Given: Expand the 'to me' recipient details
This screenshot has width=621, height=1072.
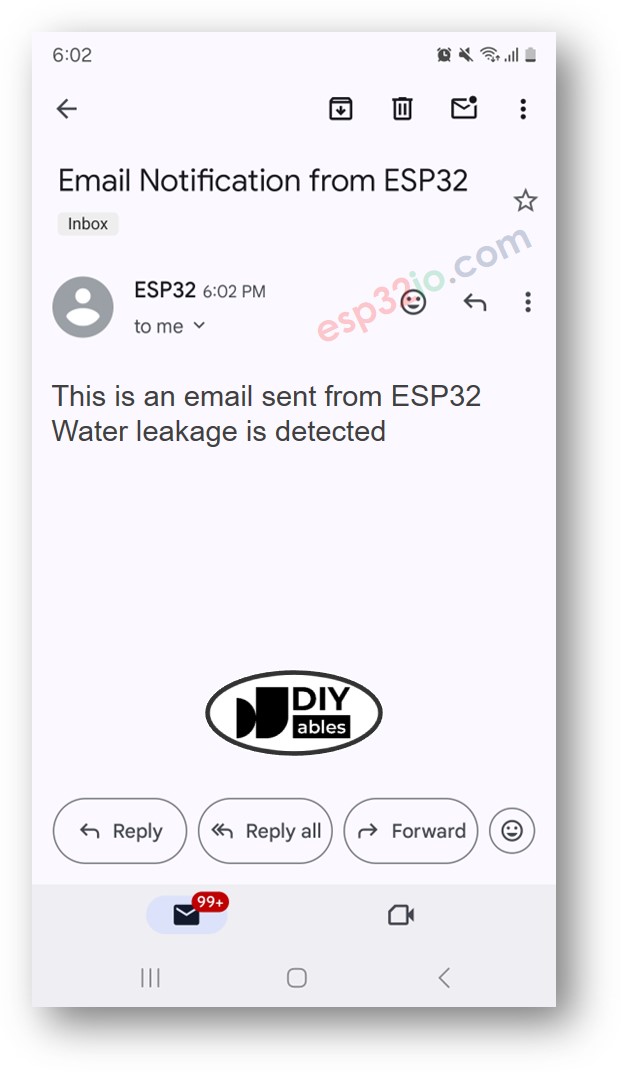Looking at the screenshot, I should 199,326.
